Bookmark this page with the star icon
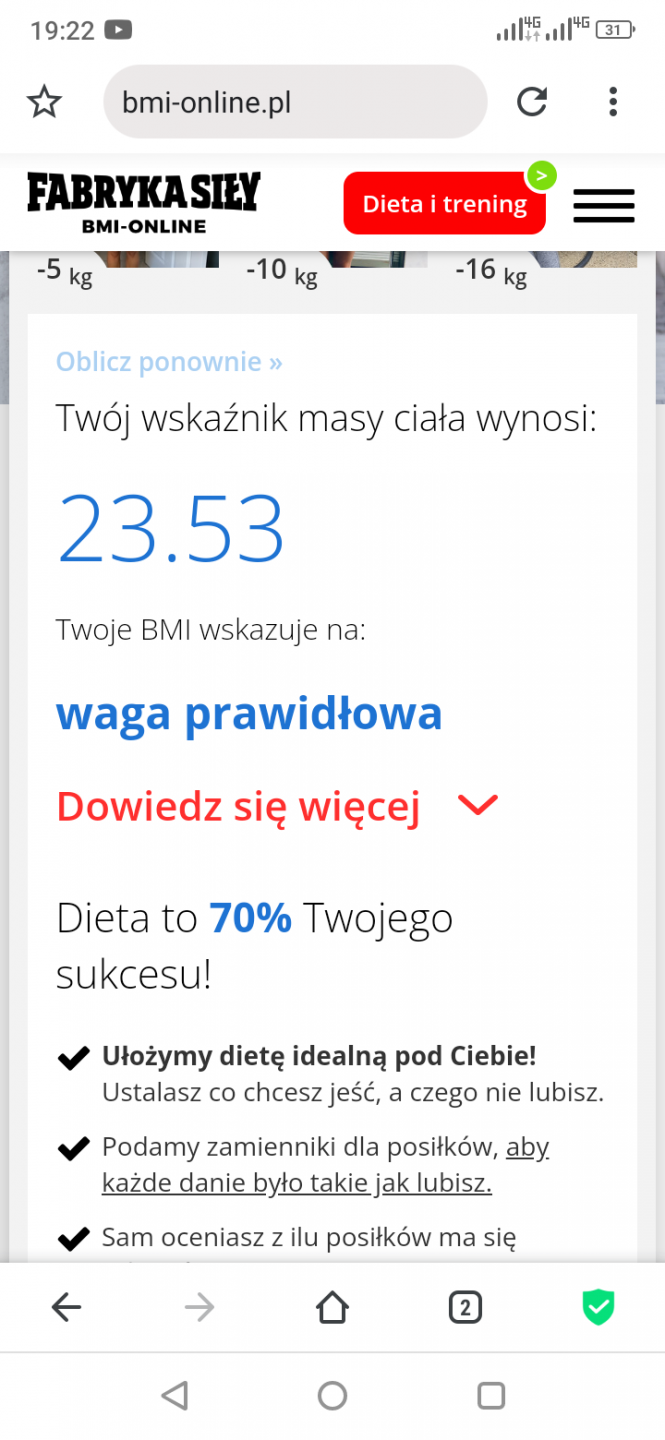The image size is (665, 1440). click(44, 101)
